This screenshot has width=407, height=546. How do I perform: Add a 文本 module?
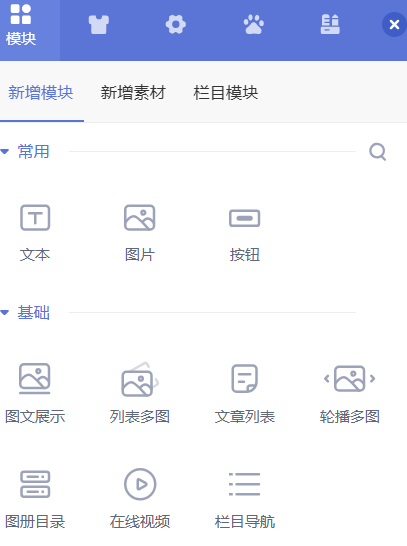(35, 233)
